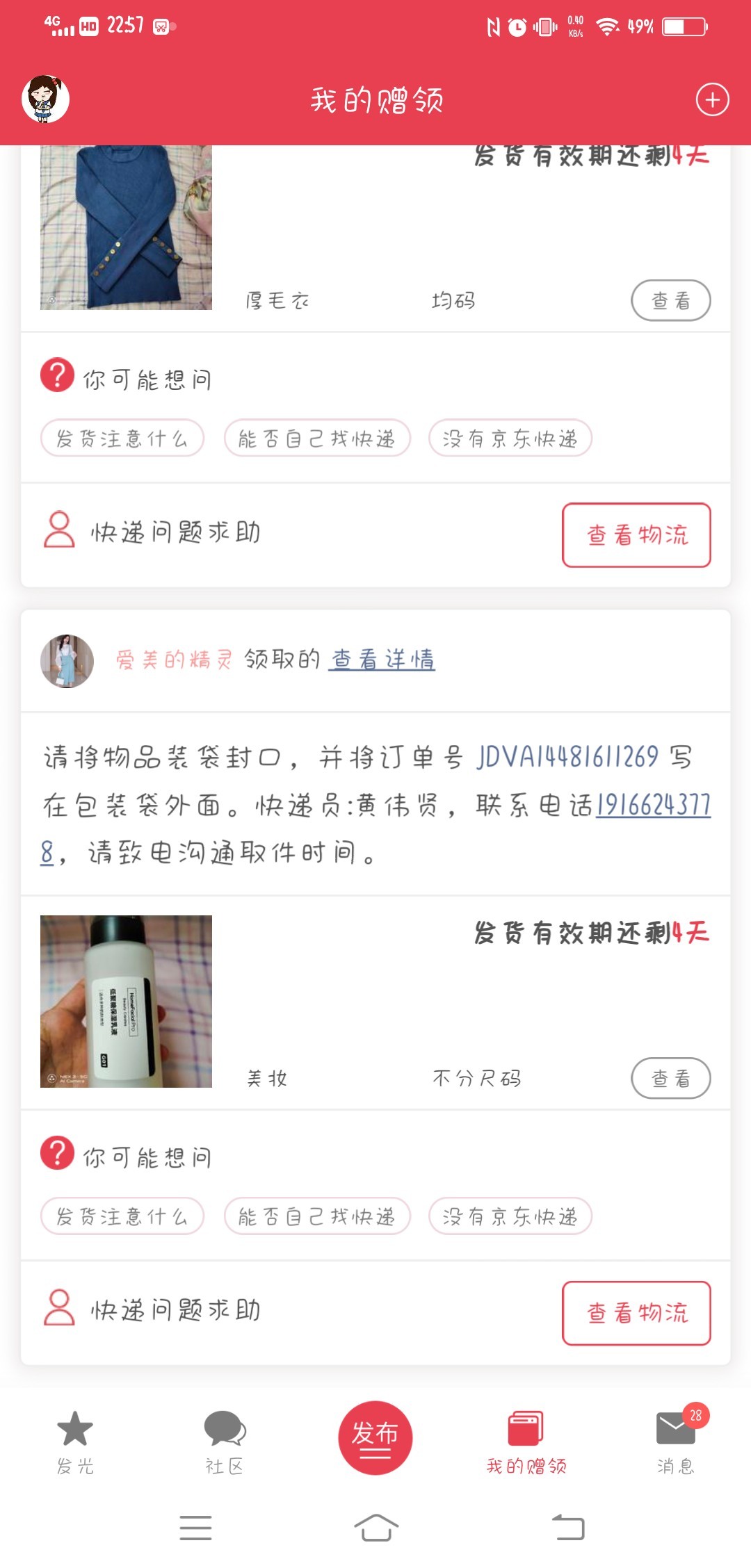Open the 美妆 product photo

coord(126,1001)
